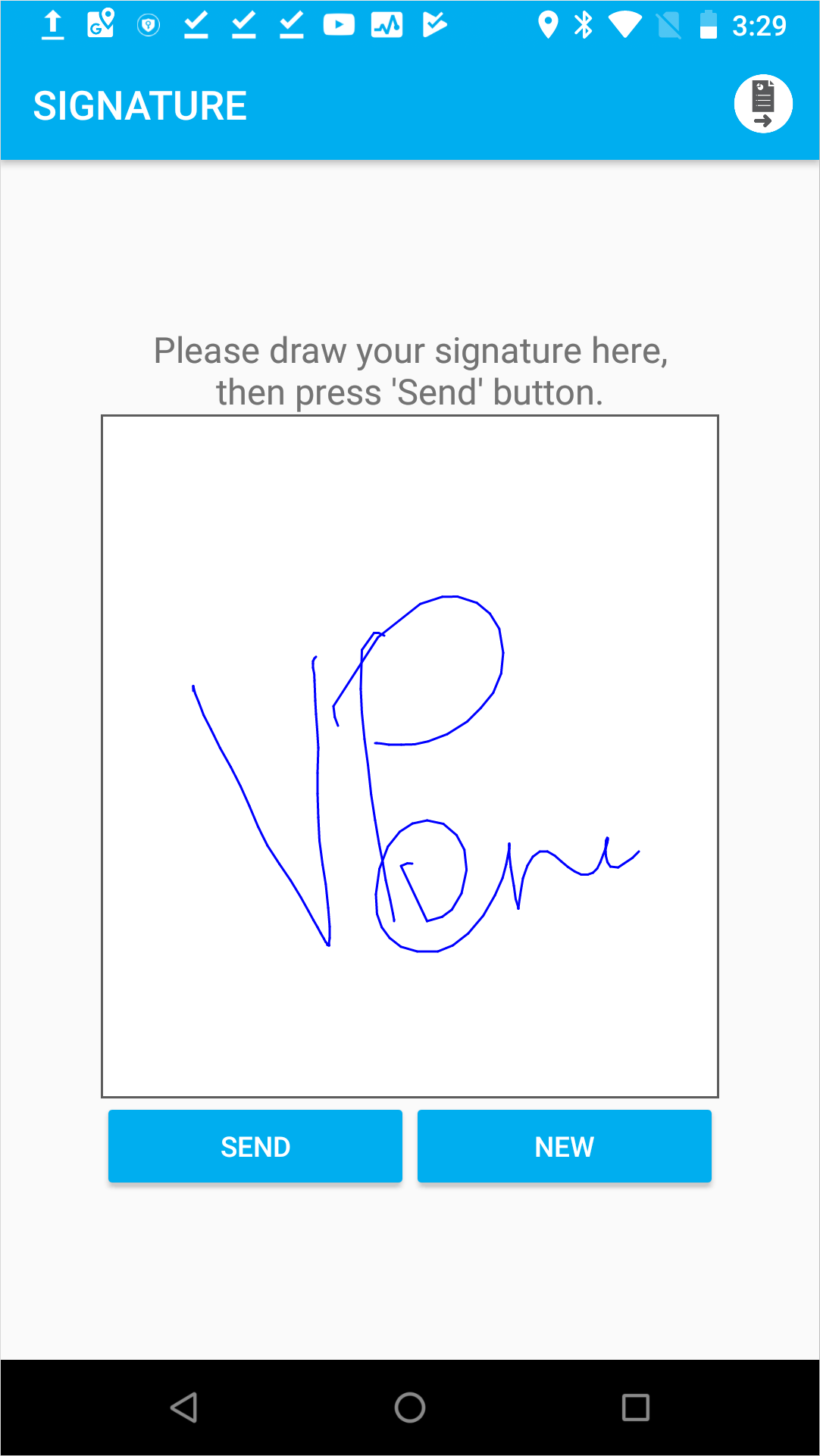Send the drawn signature
The height and width of the screenshot is (1456, 820).
pos(255,1146)
